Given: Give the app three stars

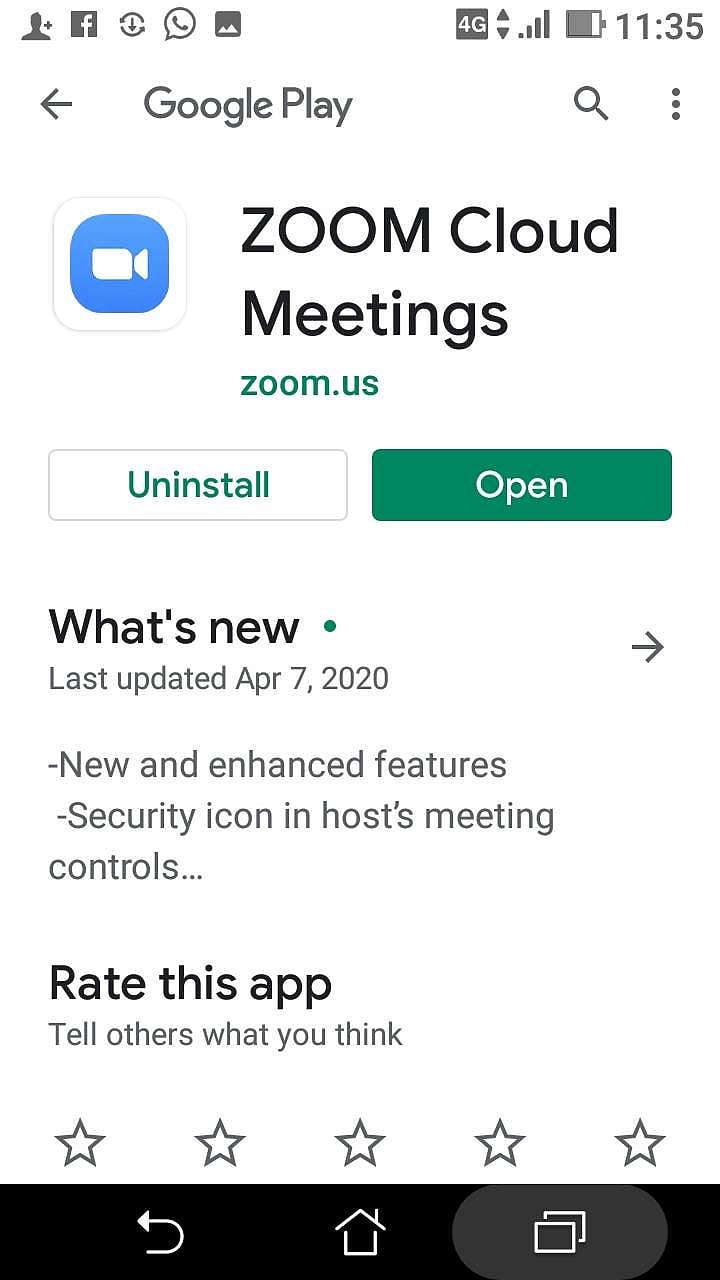Looking at the screenshot, I should coord(360,1143).
